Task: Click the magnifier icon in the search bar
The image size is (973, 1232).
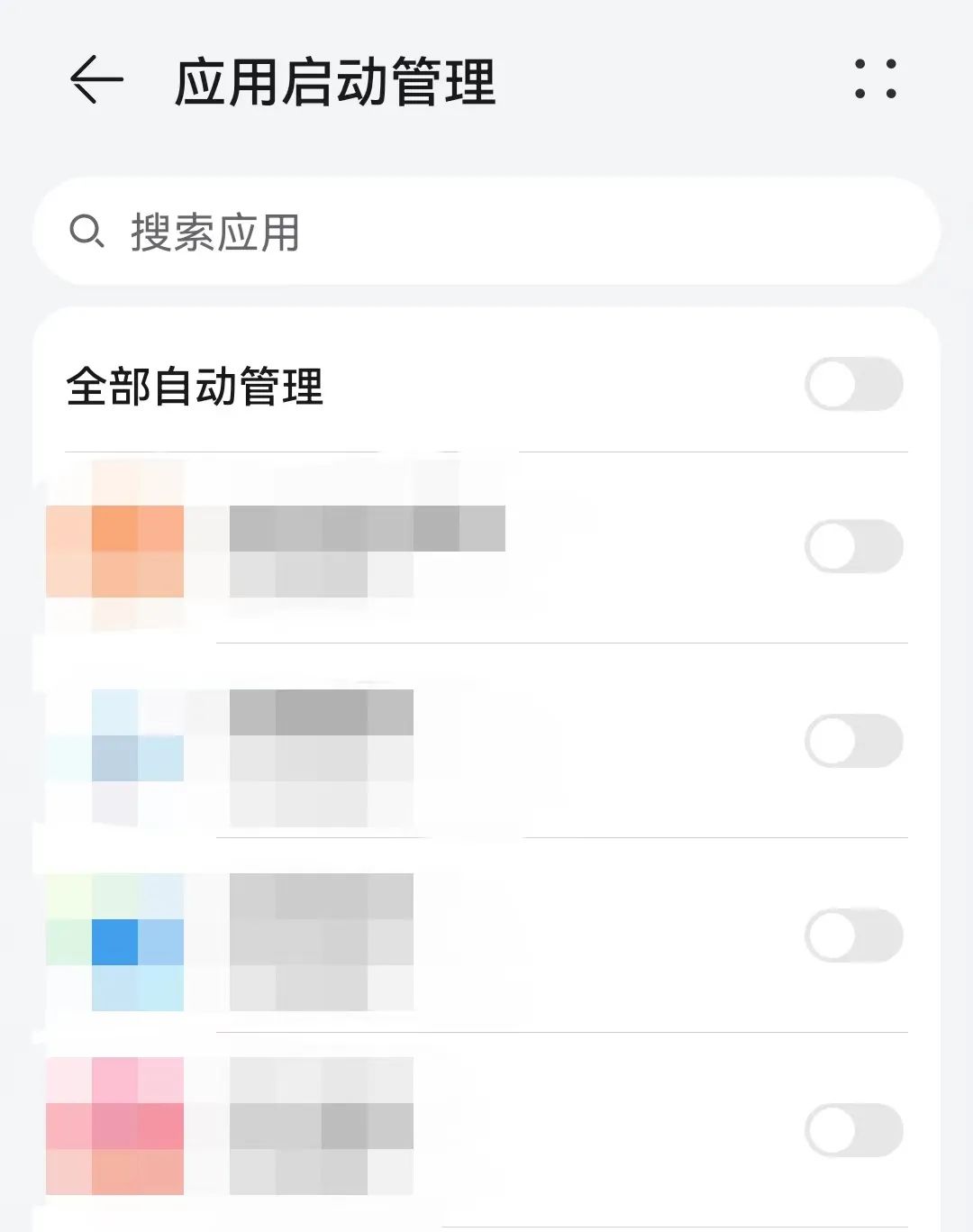Action: pyautogui.click(x=86, y=232)
